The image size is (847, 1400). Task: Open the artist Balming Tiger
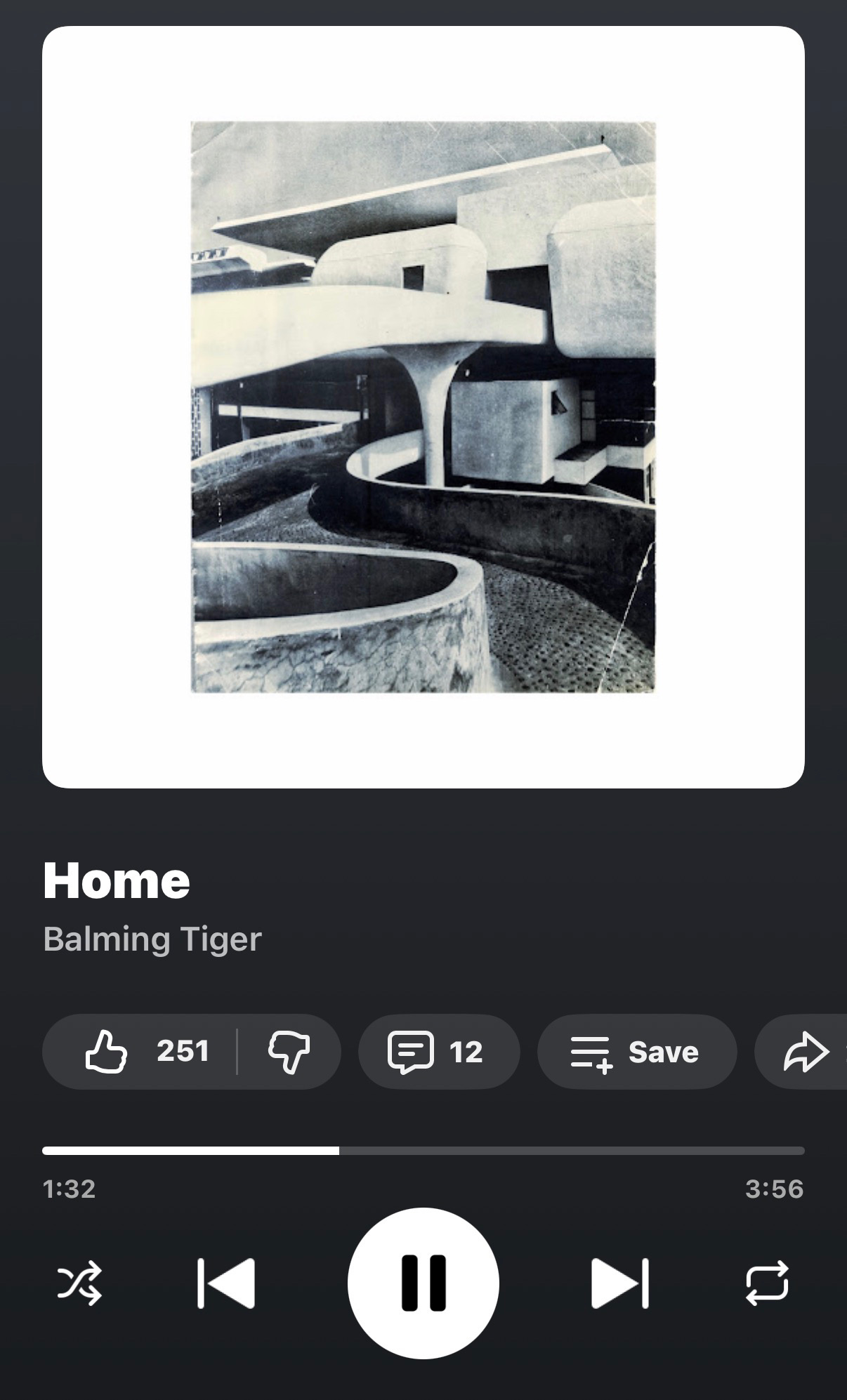pyautogui.click(x=152, y=939)
